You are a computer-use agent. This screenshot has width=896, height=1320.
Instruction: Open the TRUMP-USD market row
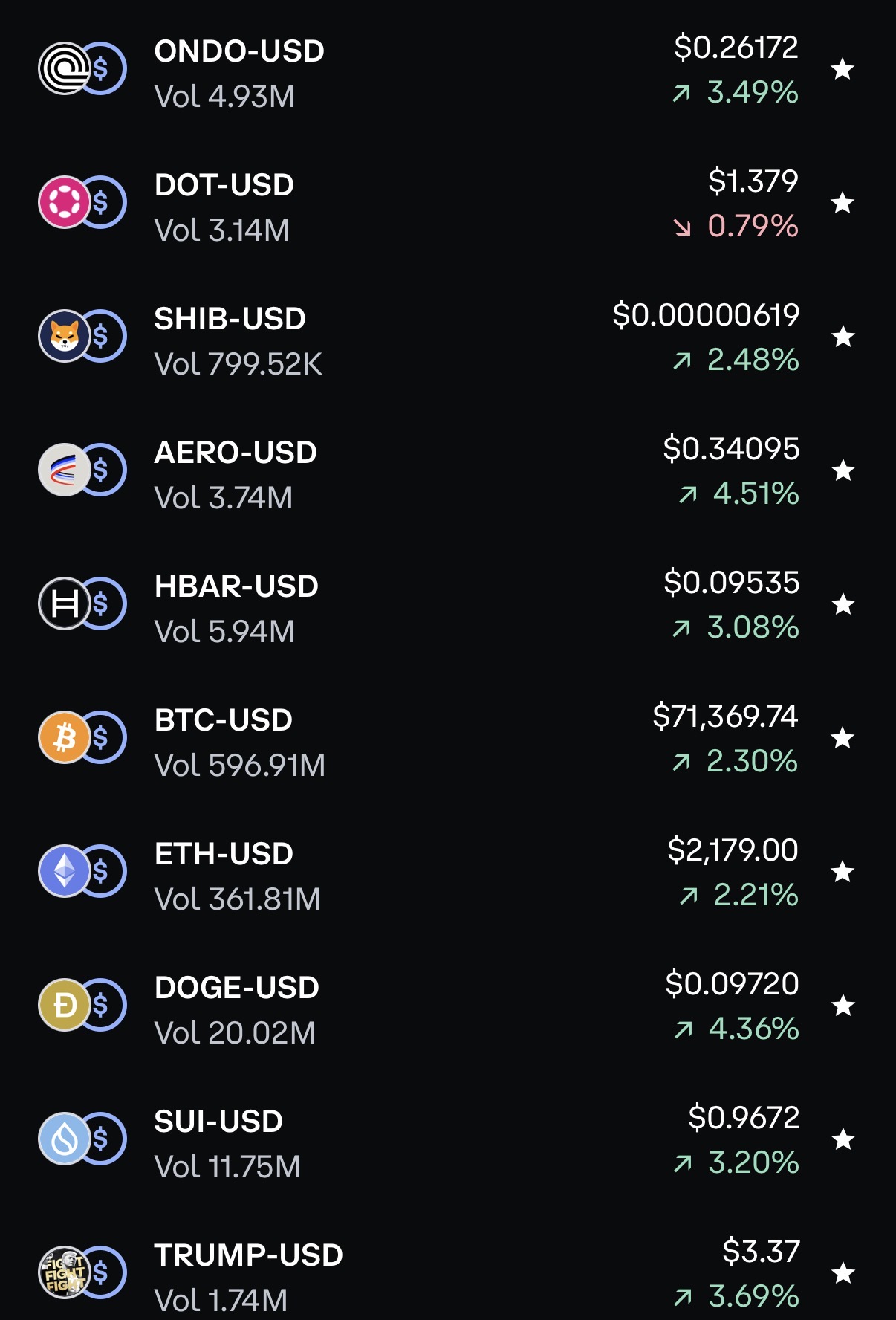pos(248,1274)
